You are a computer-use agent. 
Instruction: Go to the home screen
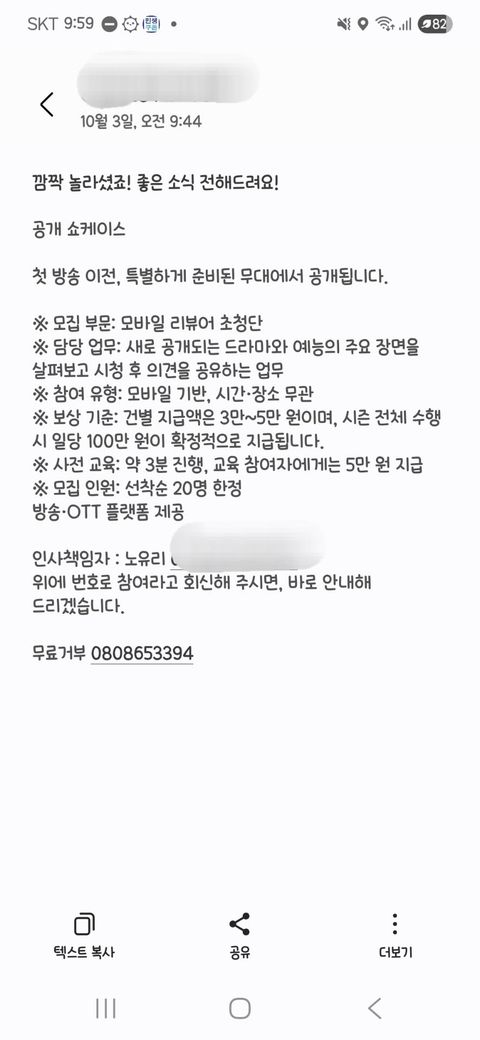(x=240, y=1008)
